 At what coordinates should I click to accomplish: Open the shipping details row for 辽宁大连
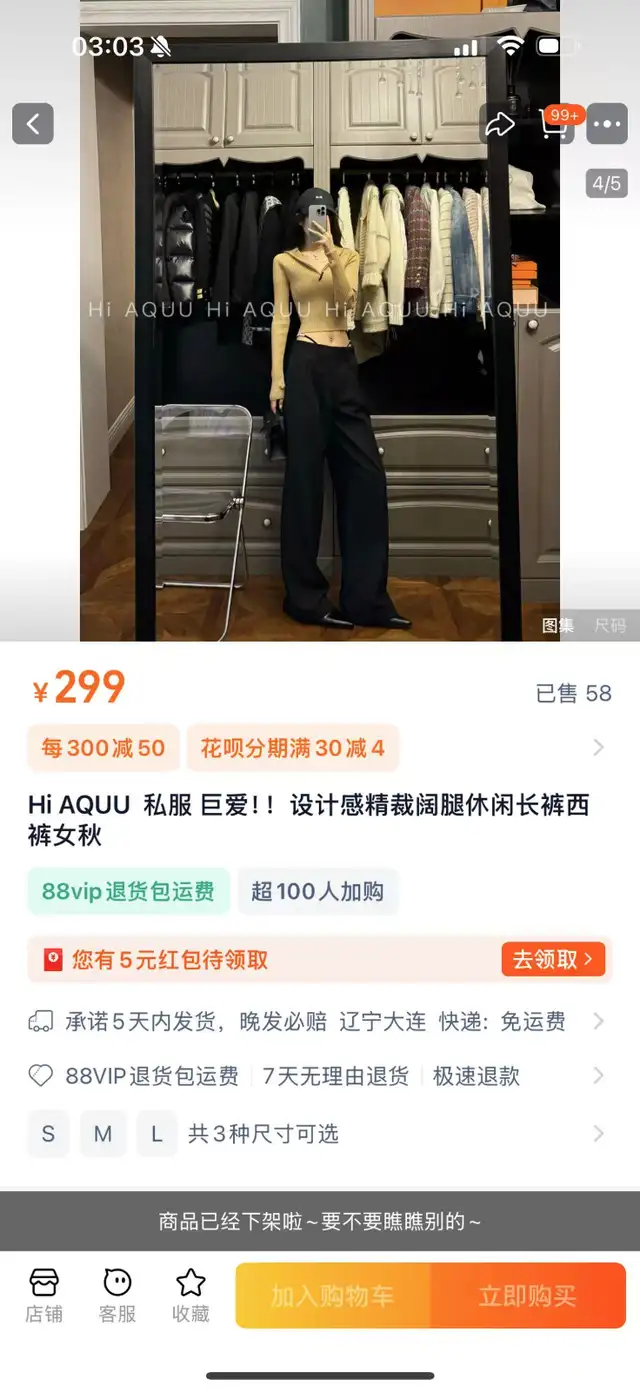point(316,1021)
